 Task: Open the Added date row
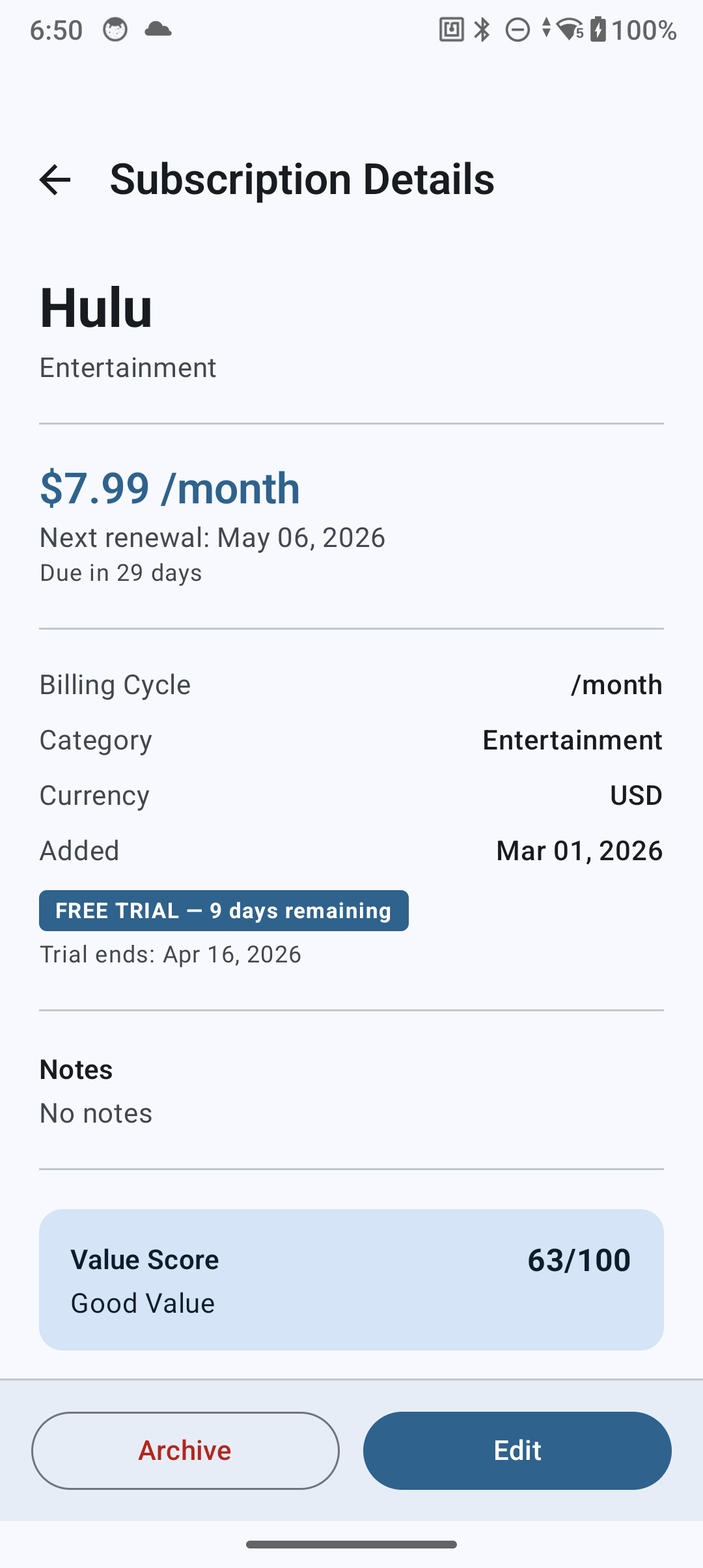pos(351,850)
